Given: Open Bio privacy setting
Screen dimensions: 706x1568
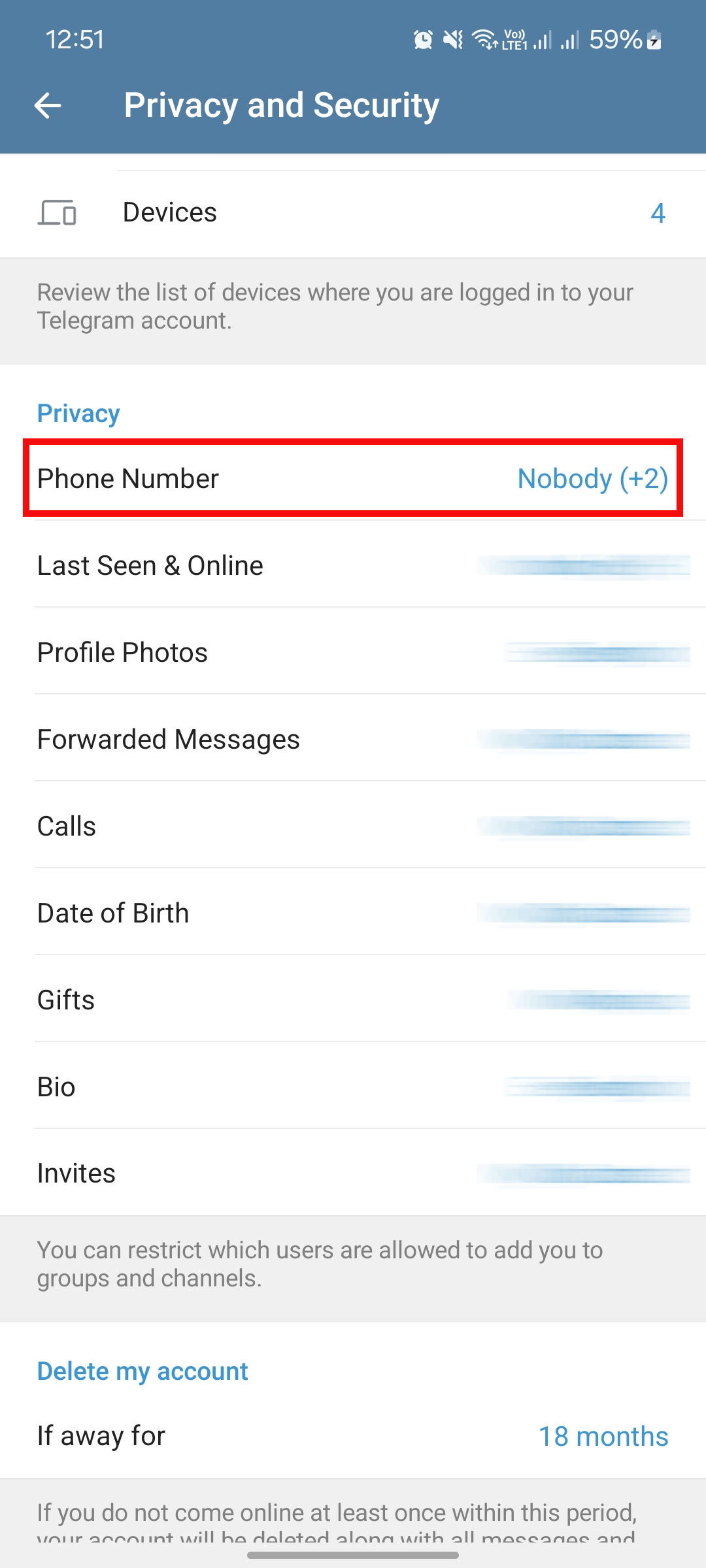Looking at the screenshot, I should 353,1086.
